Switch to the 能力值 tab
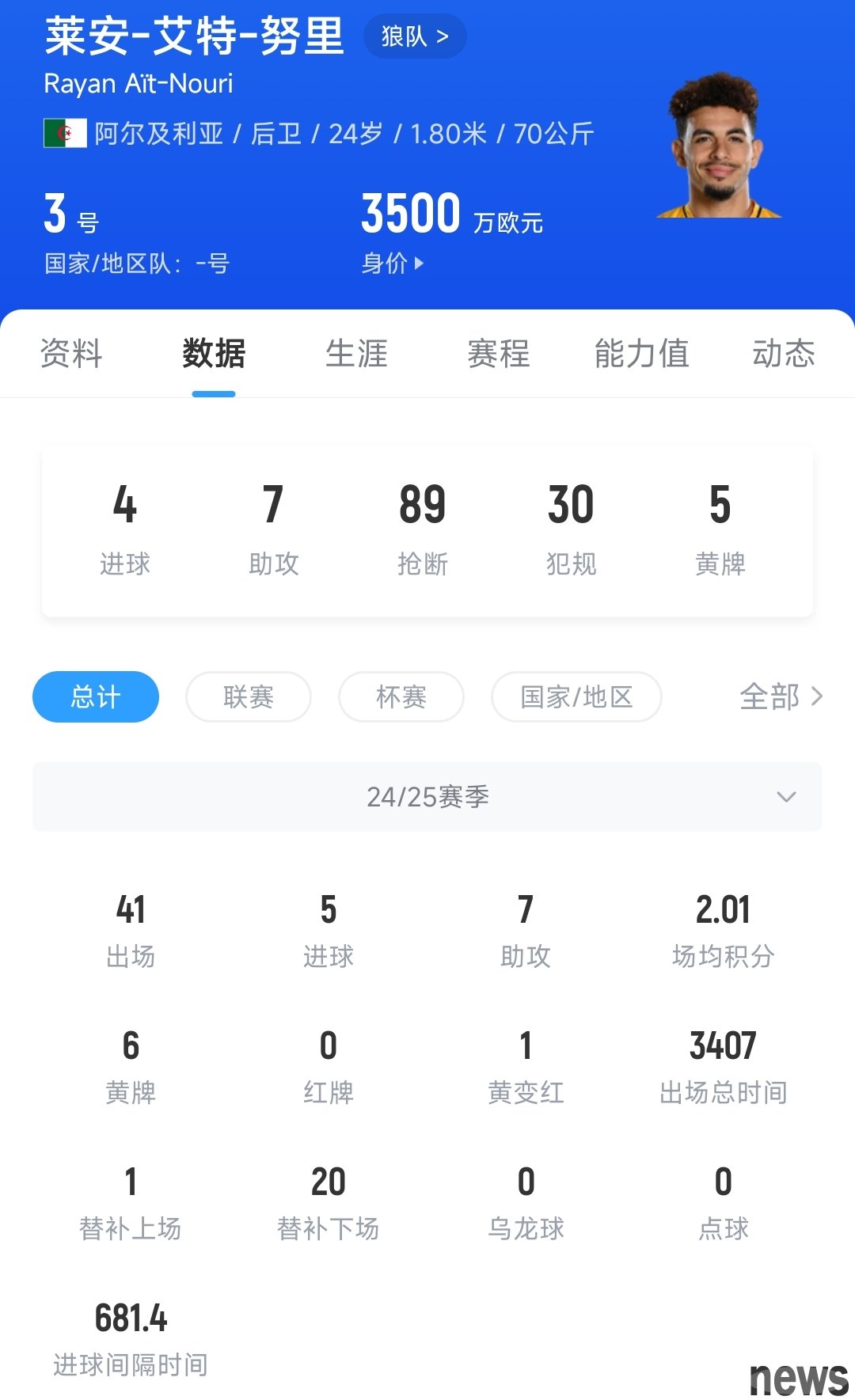Viewport: 855px width, 1400px height. [x=641, y=353]
